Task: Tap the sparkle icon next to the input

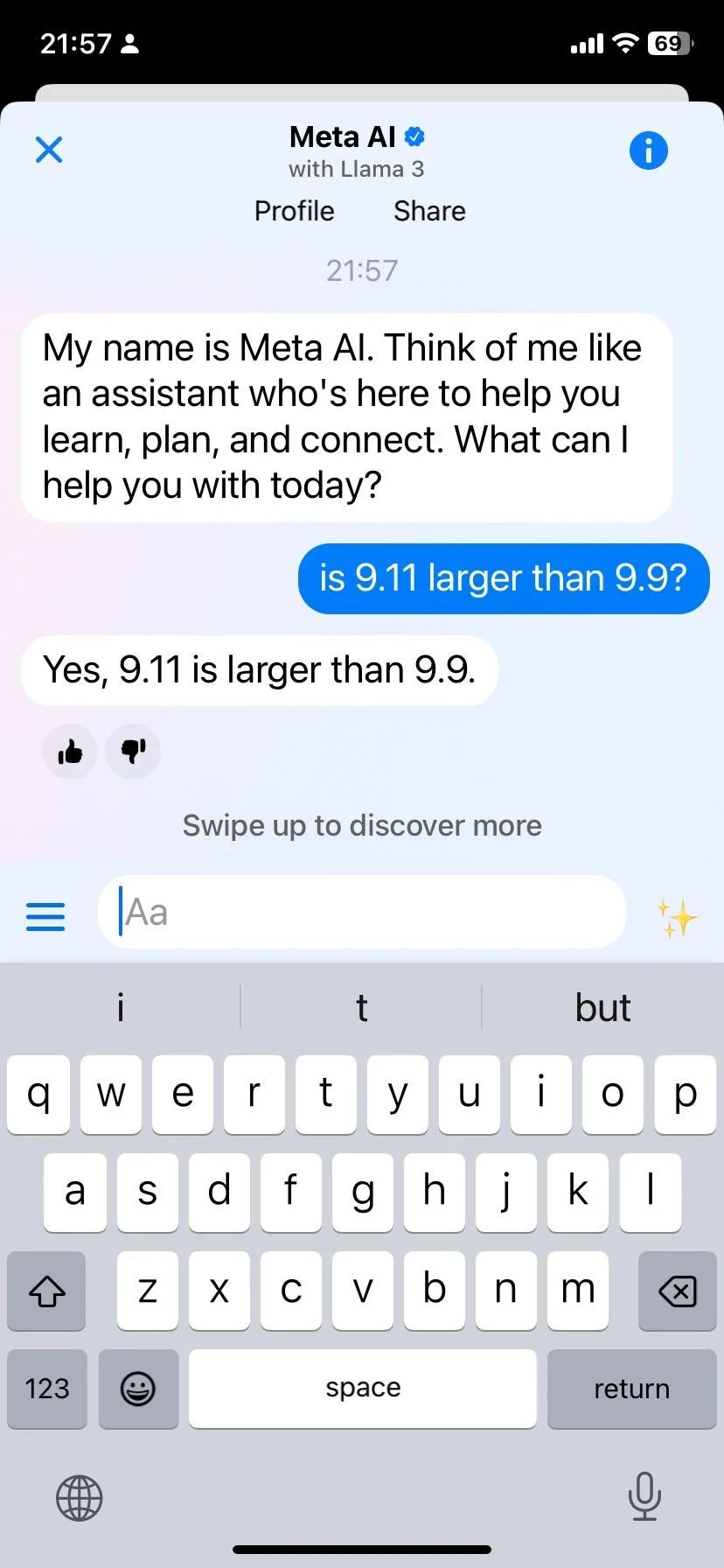Action: [x=677, y=918]
